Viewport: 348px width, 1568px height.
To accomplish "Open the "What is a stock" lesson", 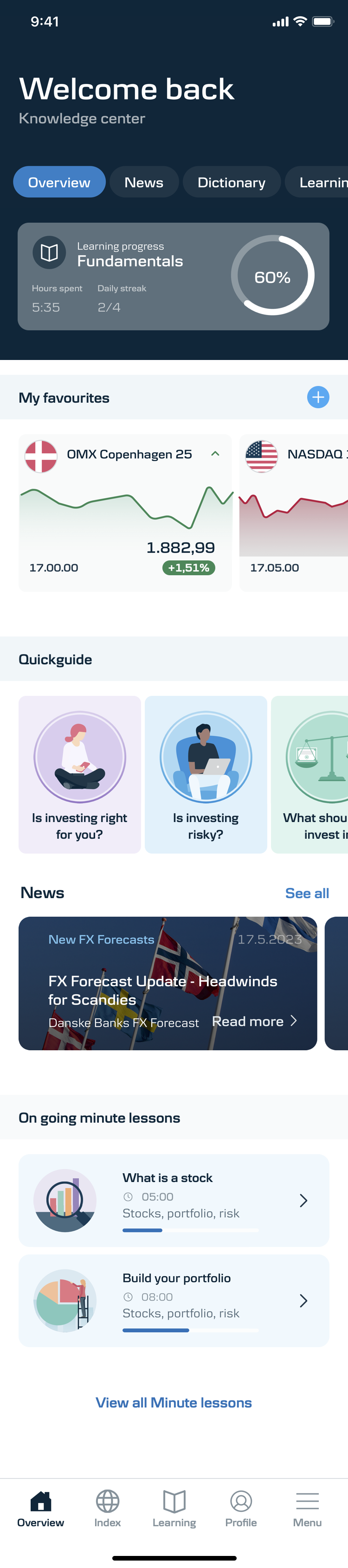I will coord(174,1200).
